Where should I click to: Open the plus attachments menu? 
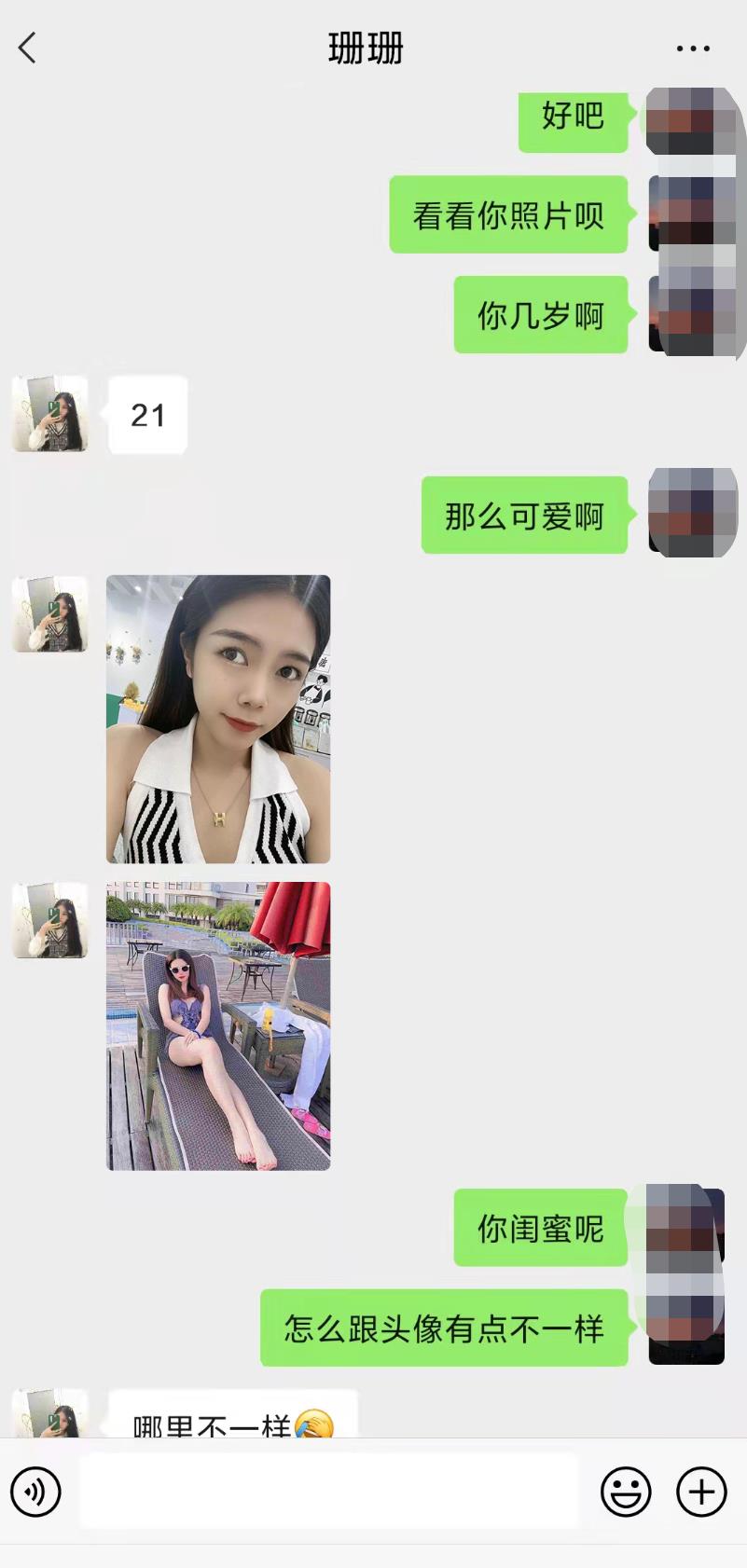tap(701, 1492)
